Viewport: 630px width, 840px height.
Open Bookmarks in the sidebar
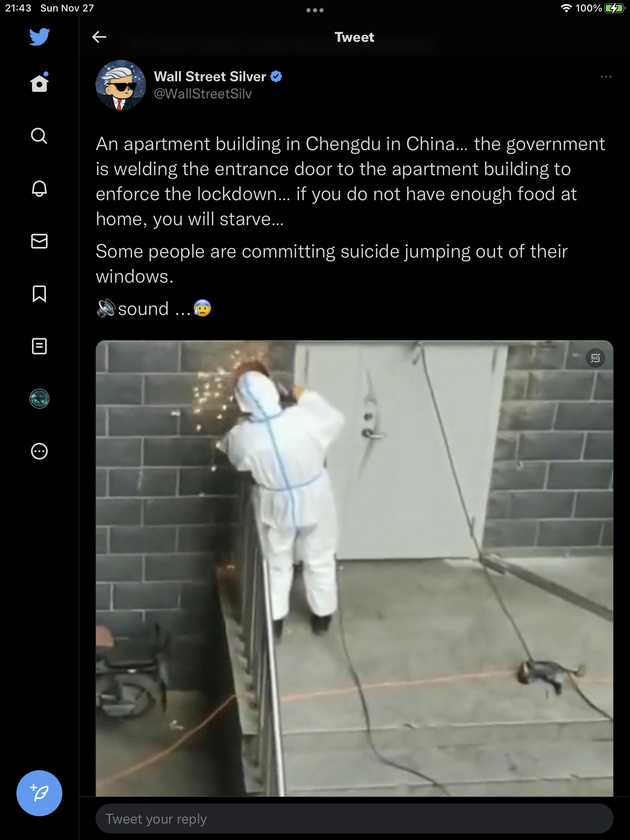tap(39, 293)
